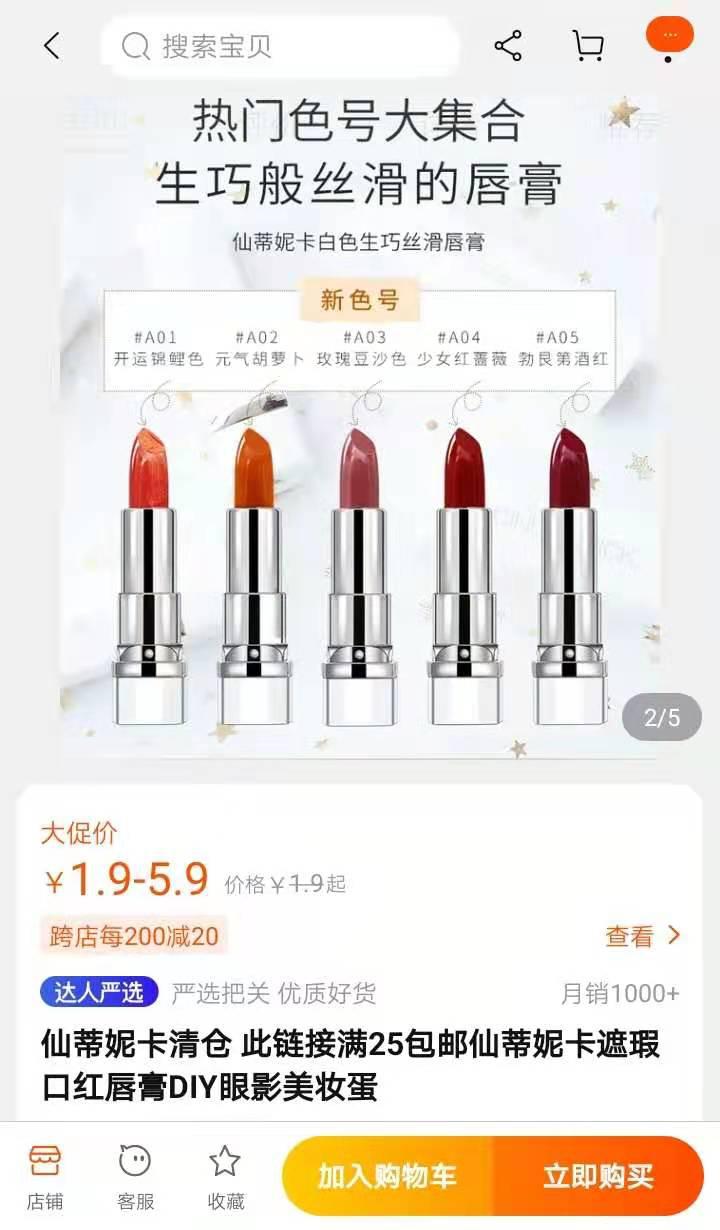Open the shopping cart icon

pos(588,46)
